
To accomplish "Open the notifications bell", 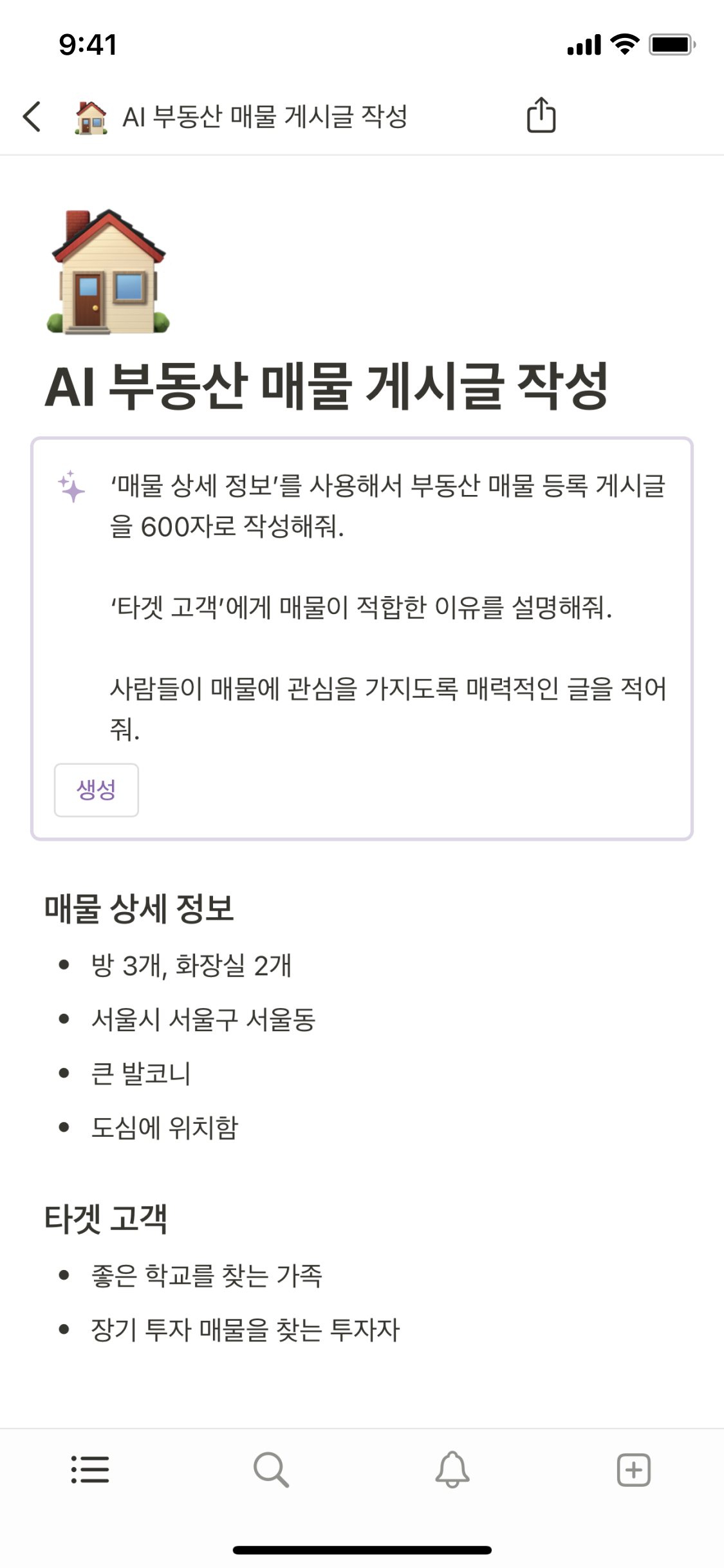I will [452, 1470].
